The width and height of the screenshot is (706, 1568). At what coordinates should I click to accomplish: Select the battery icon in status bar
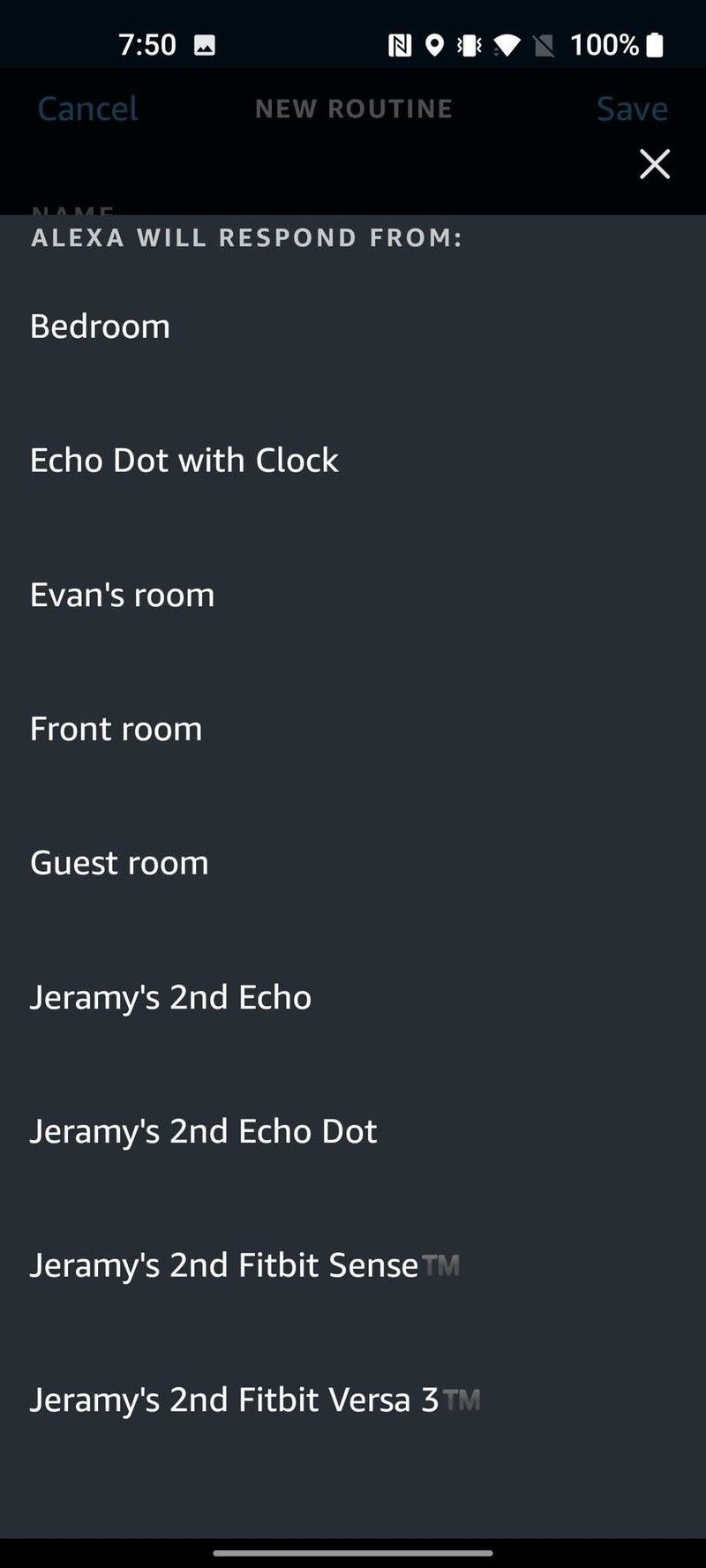(655, 44)
